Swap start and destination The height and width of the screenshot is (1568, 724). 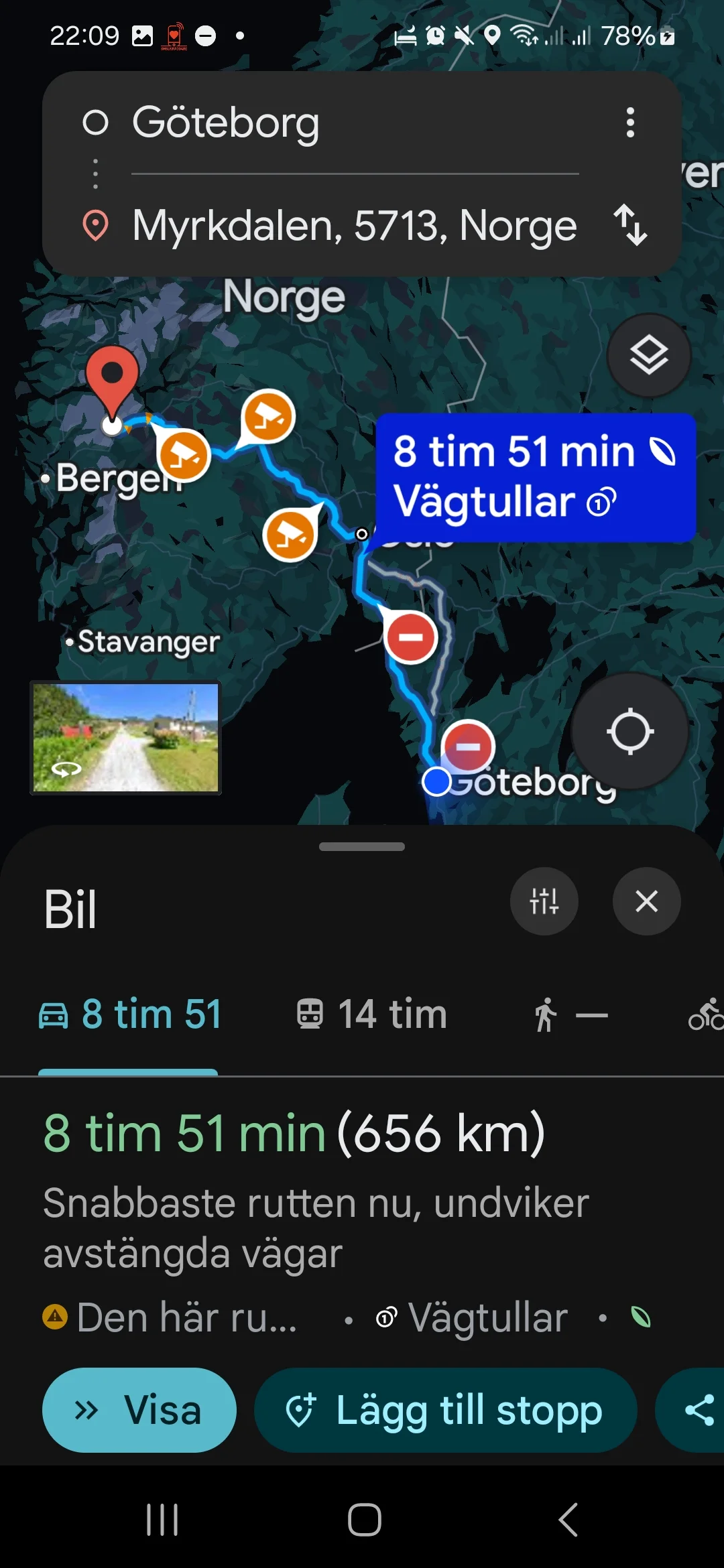(630, 225)
